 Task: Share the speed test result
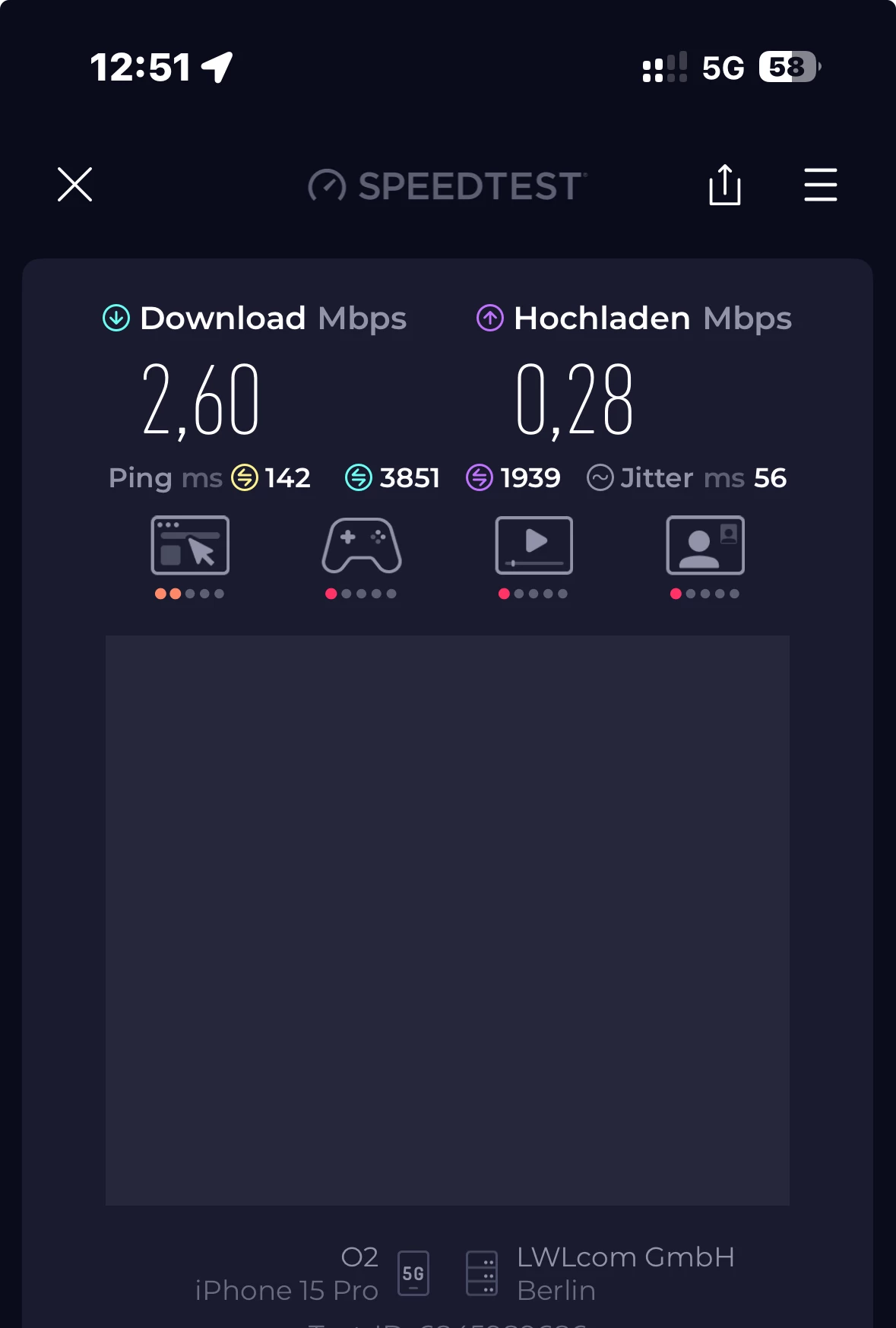(724, 185)
